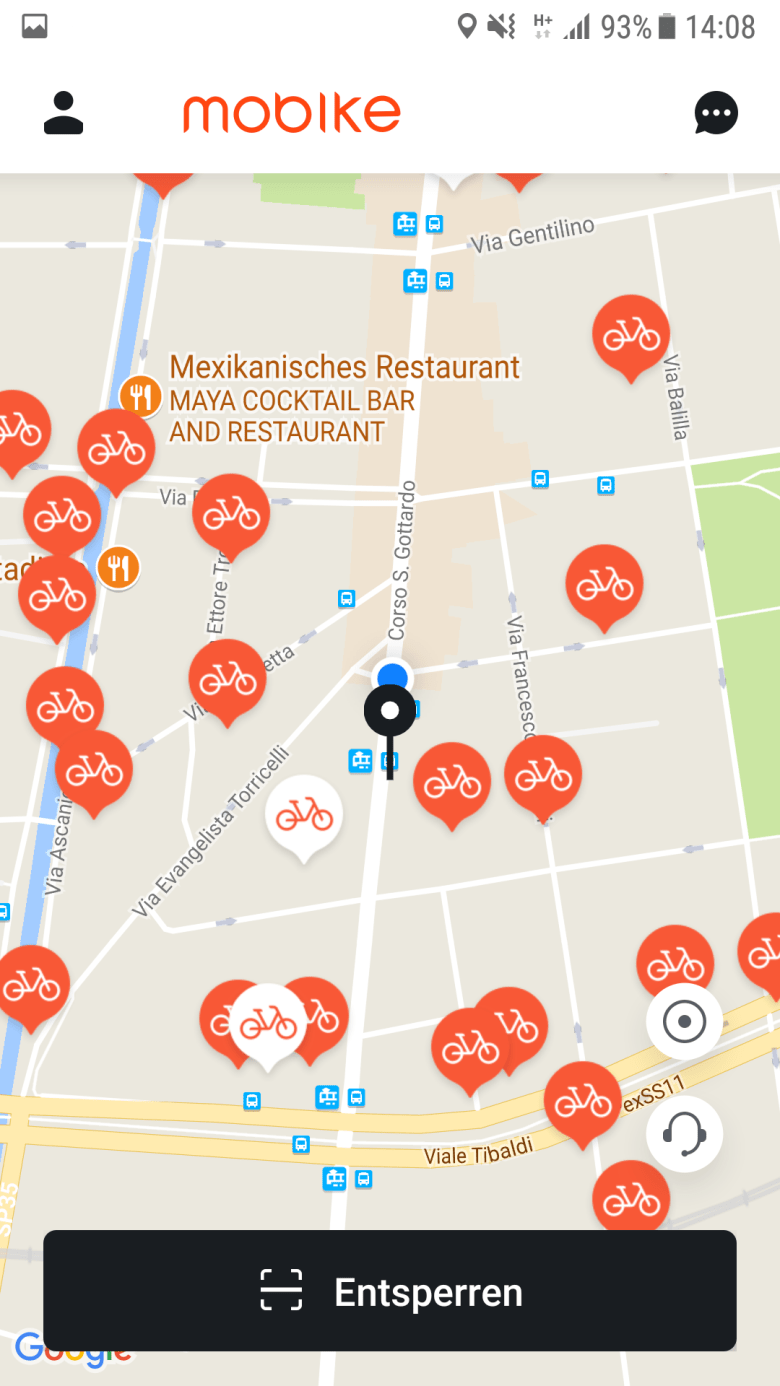Viewport: 780px width, 1386px height.
Task: Open customer support headset button
Action: click(684, 1133)
